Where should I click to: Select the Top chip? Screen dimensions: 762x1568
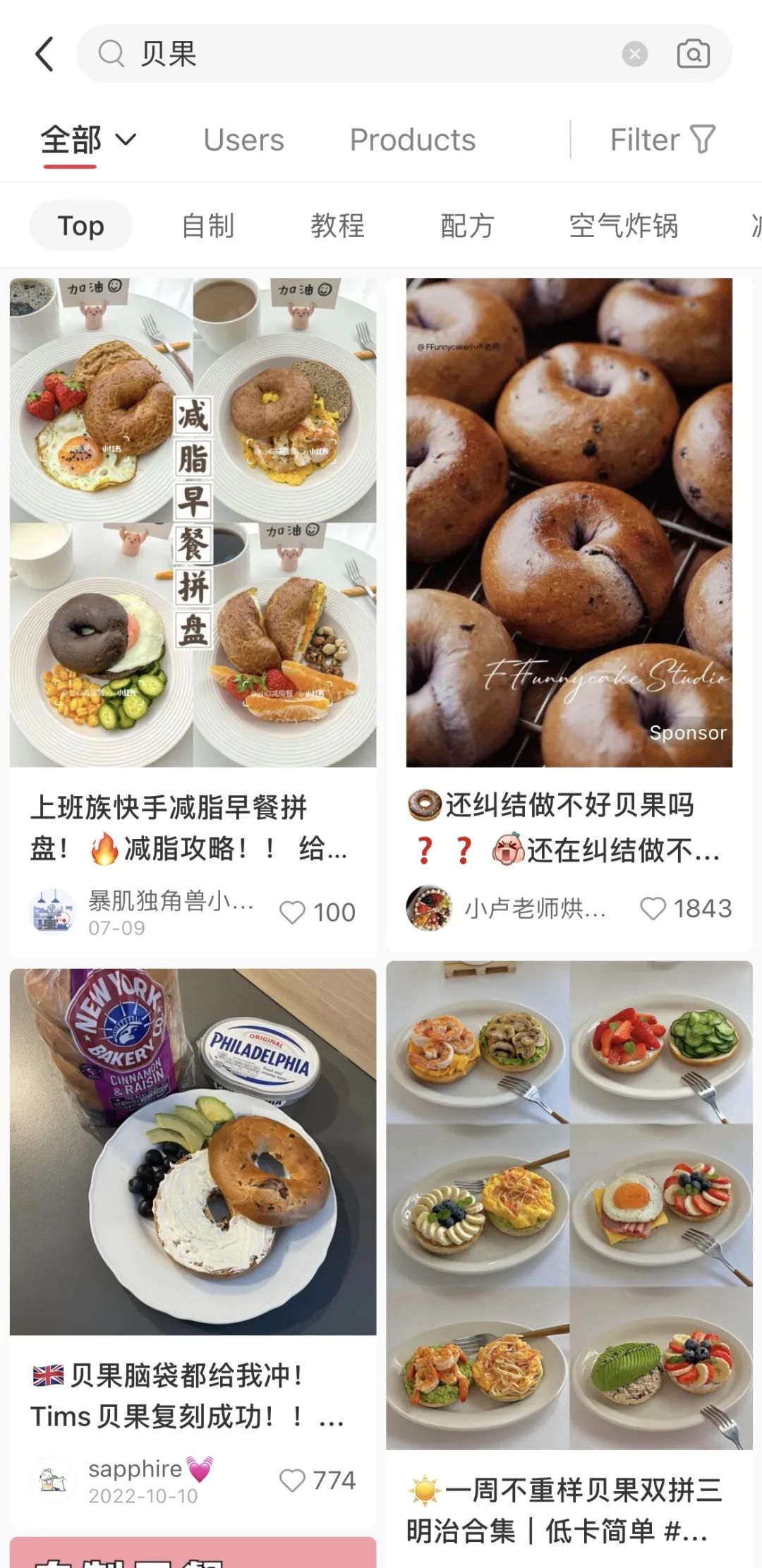click(x=81, y=226)
